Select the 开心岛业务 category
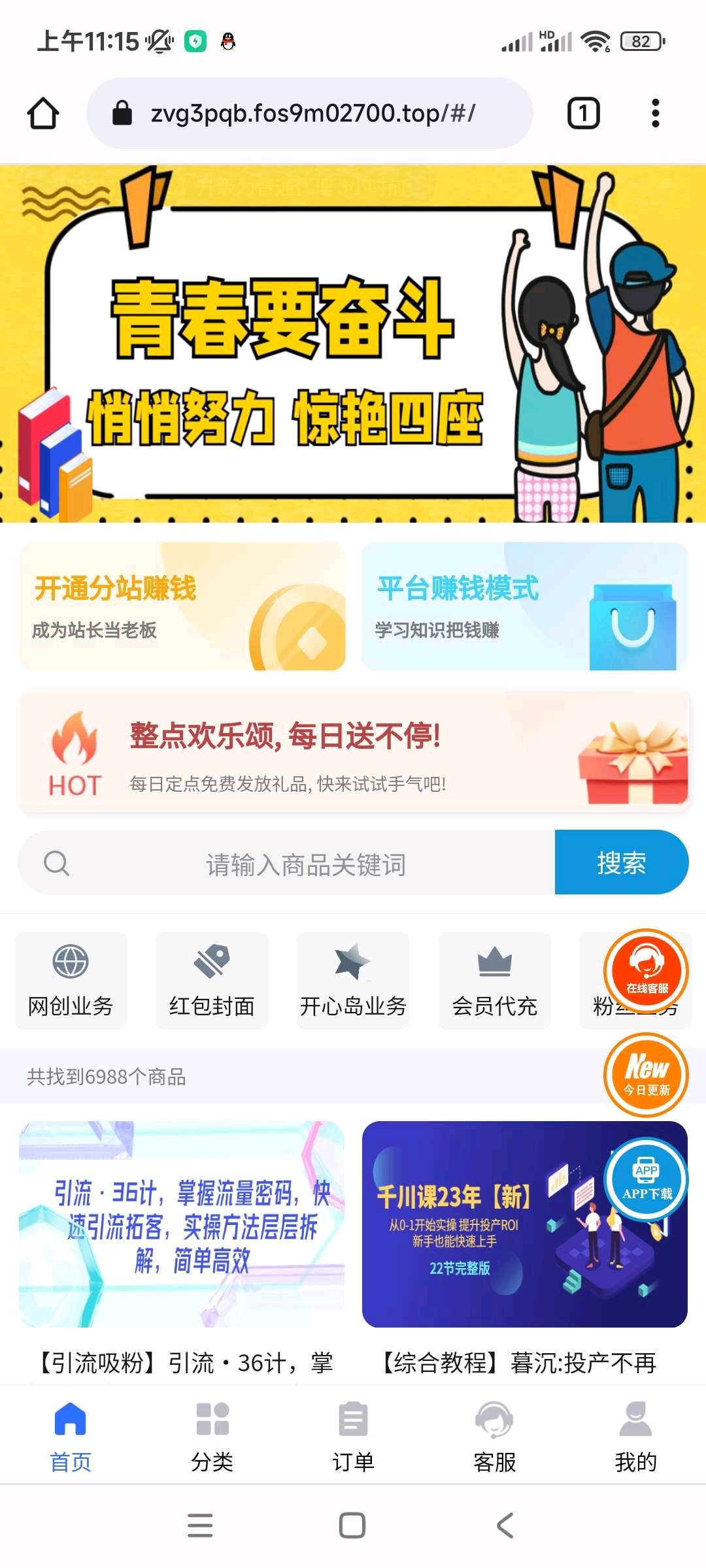 (353, 980)
